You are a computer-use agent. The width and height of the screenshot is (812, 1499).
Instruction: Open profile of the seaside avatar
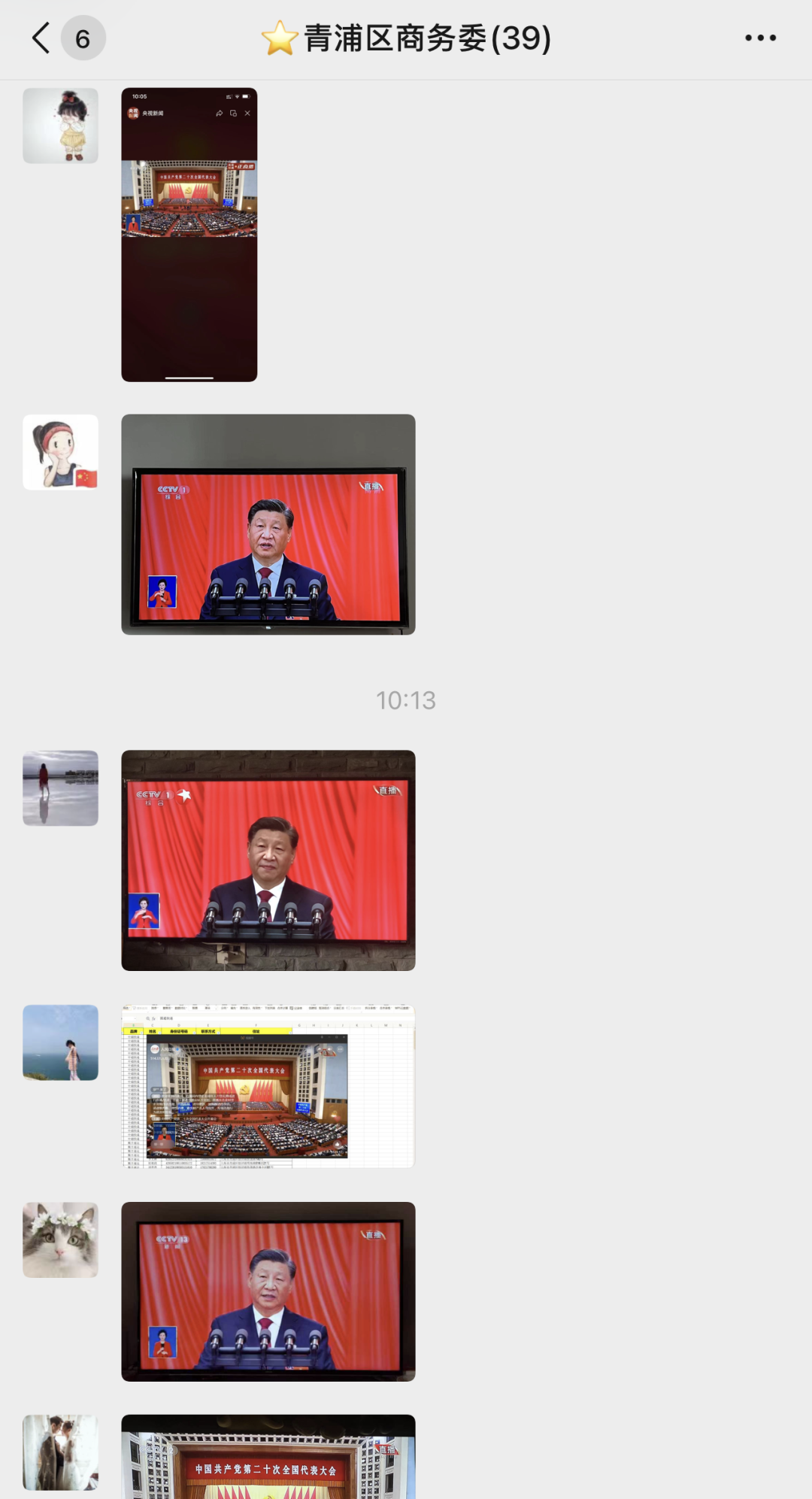60,1042
